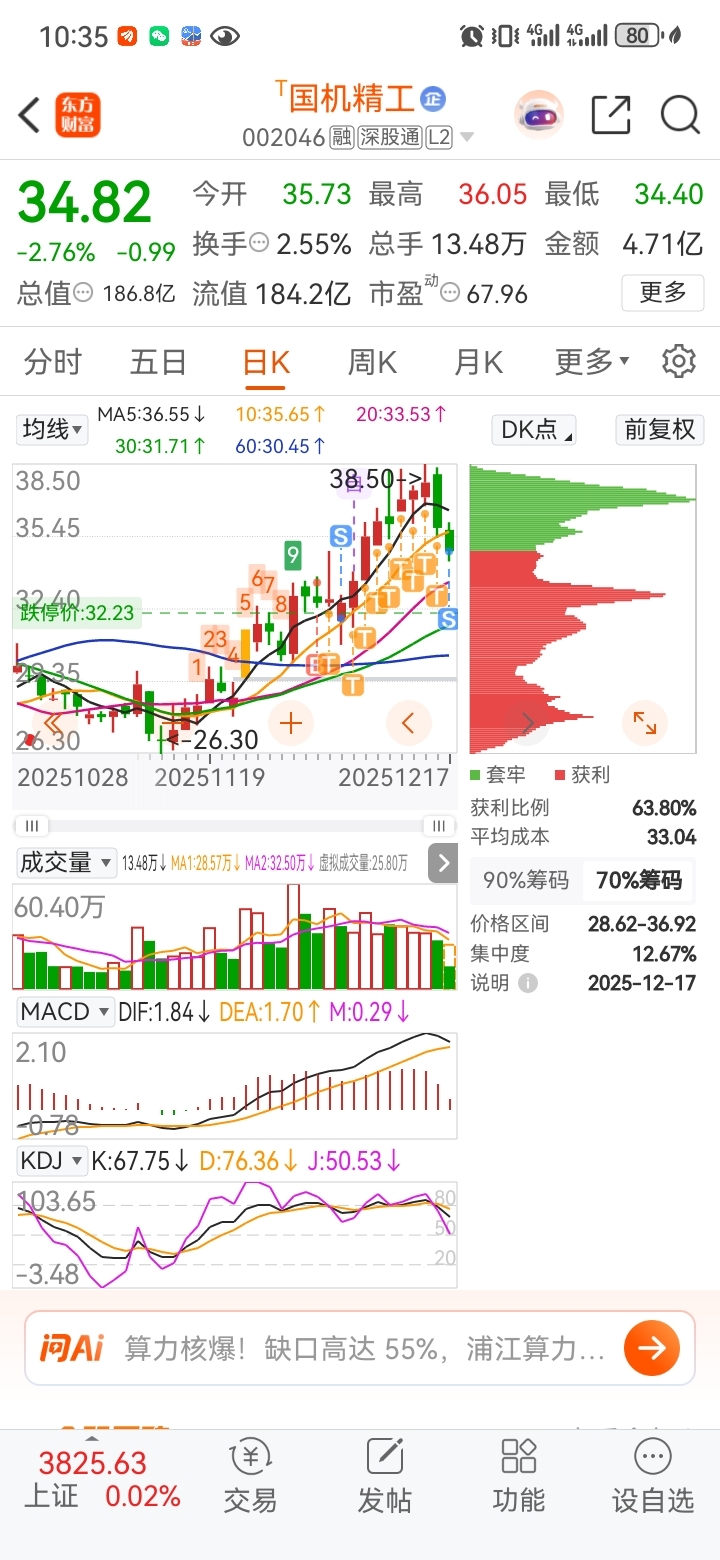Switch to the 分时 chart tab
The image size is (720, 1560).
[52, 361]
